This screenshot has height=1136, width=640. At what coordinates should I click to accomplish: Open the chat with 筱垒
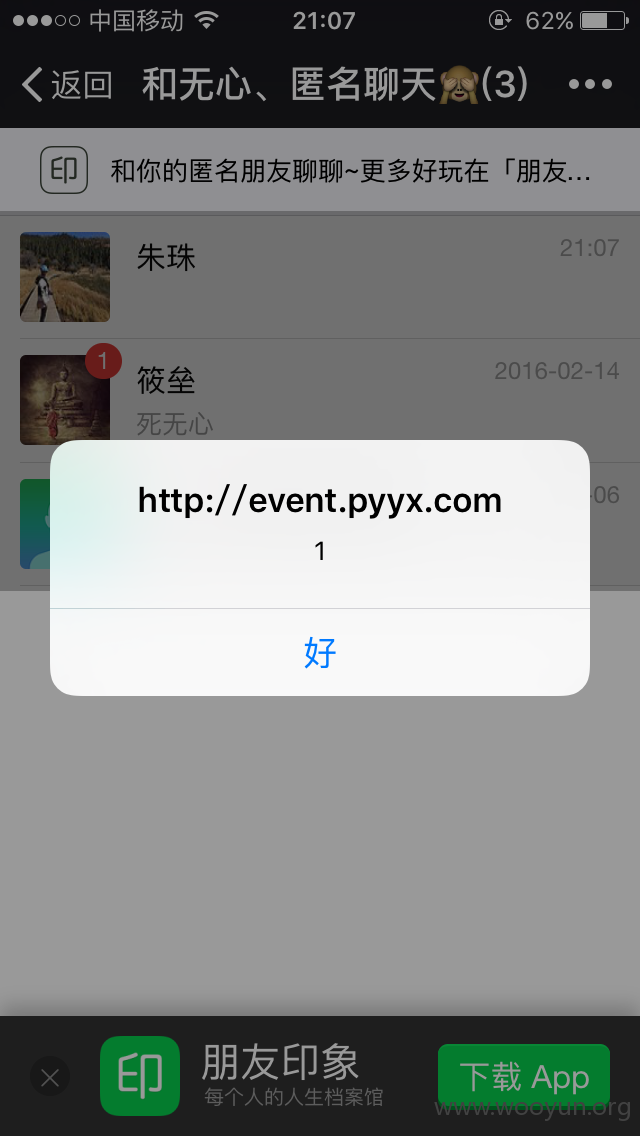click(x=320, y=400)
